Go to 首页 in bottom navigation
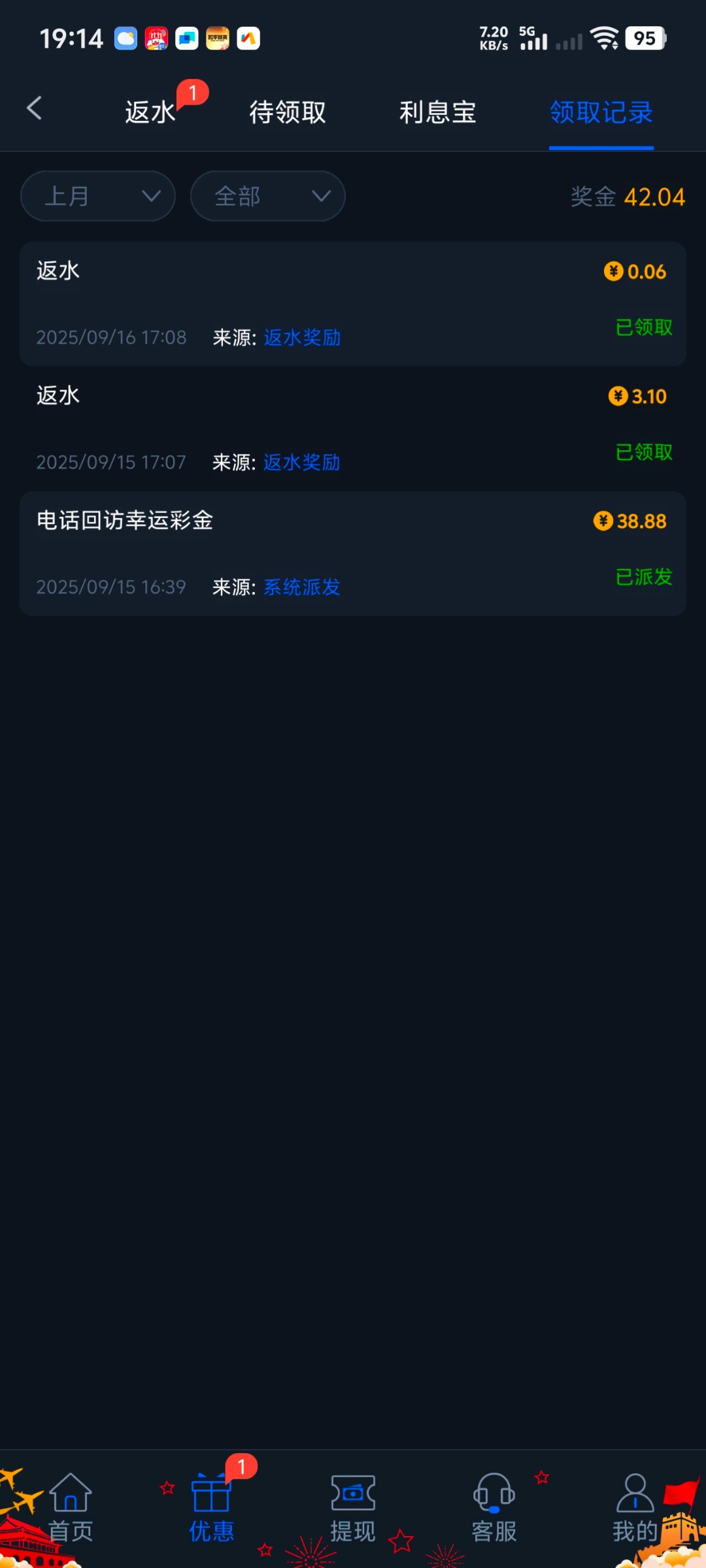 click(x=71, y=1508)
